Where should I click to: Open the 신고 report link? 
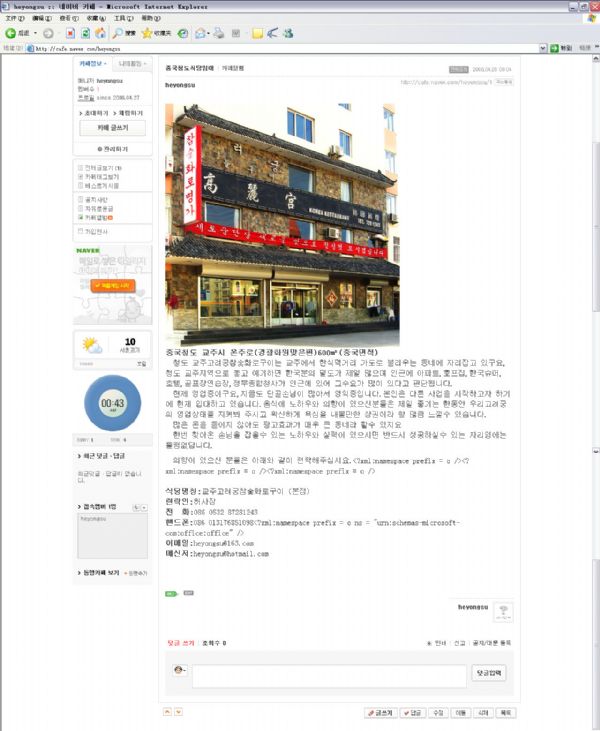(x=461, y=643)
